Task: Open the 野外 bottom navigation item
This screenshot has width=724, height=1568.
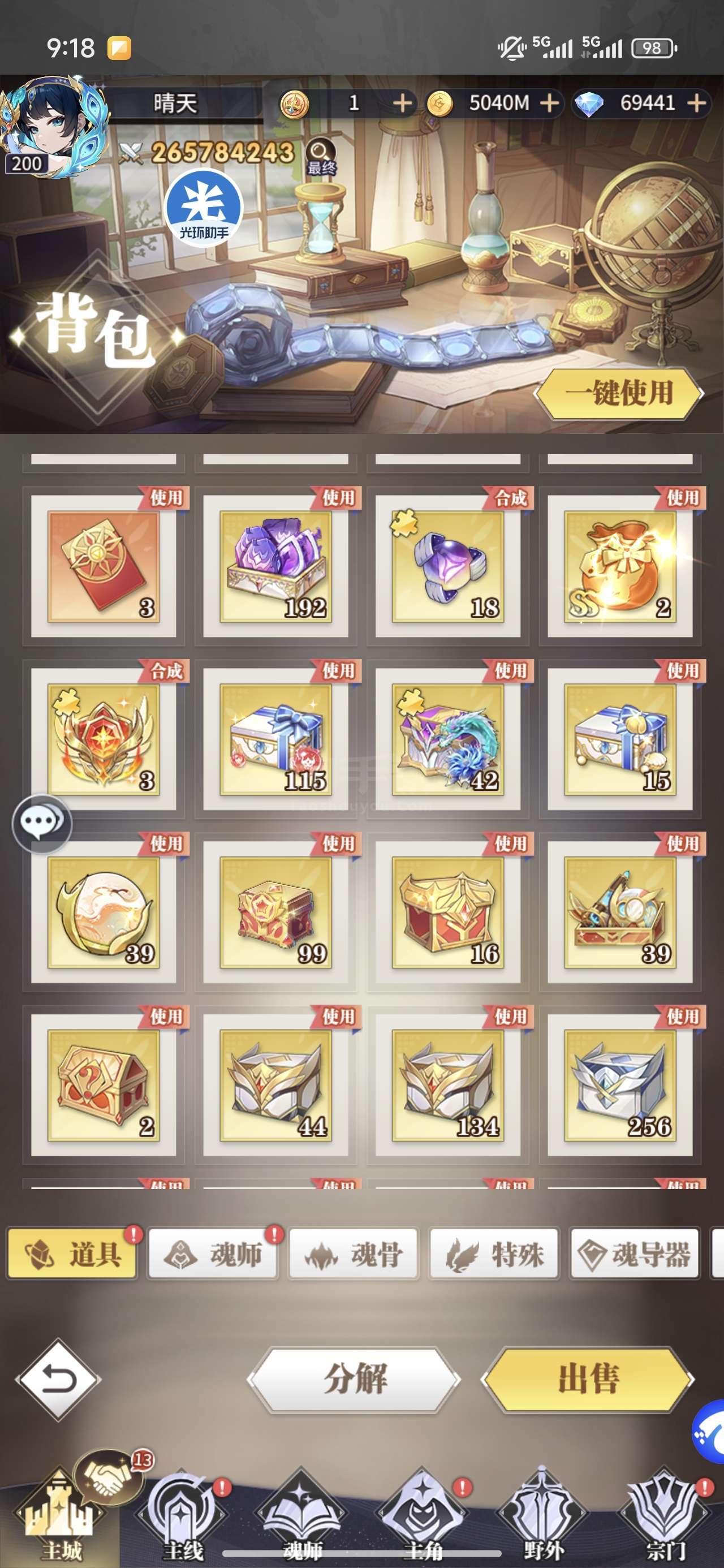Action: 543,1514
